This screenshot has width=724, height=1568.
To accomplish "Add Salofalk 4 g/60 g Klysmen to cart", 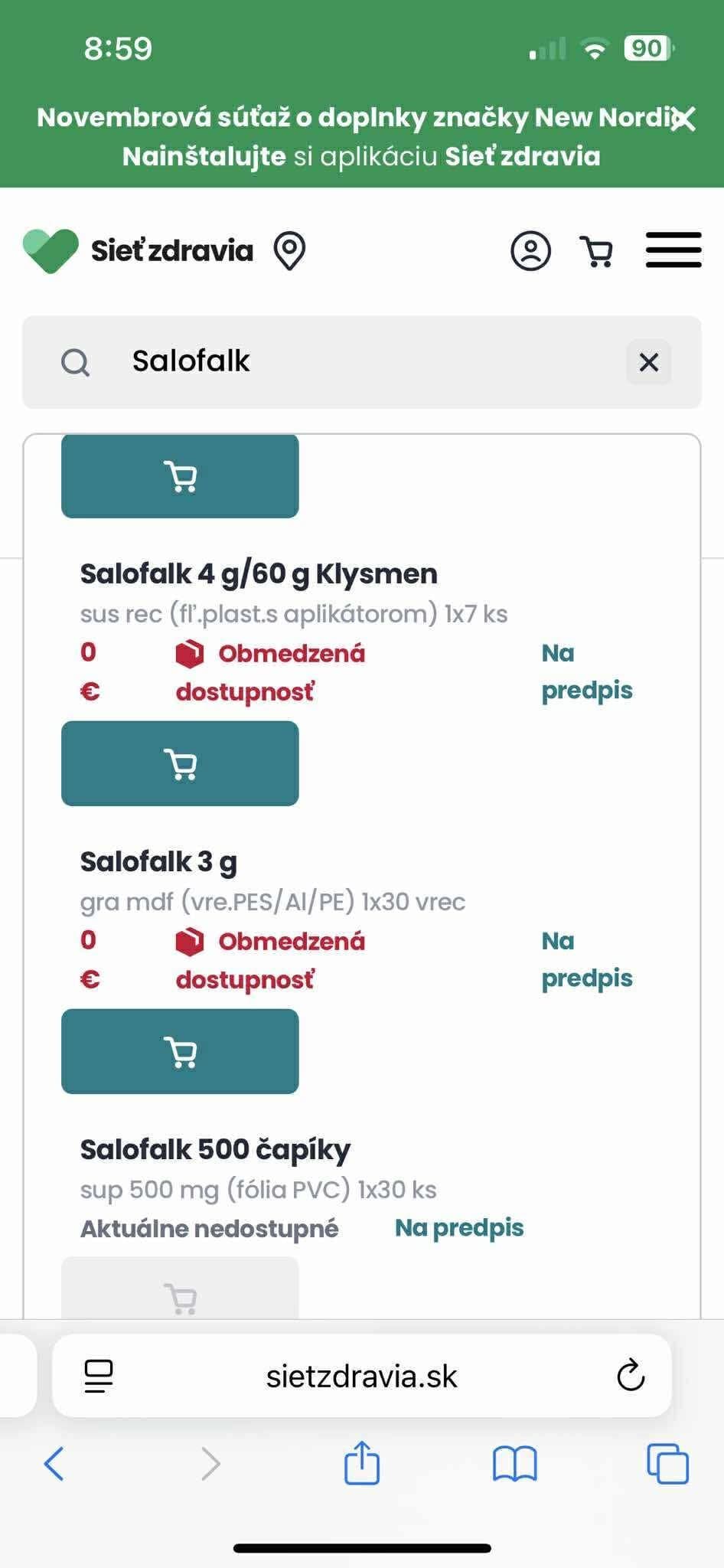I will (180, 763).
